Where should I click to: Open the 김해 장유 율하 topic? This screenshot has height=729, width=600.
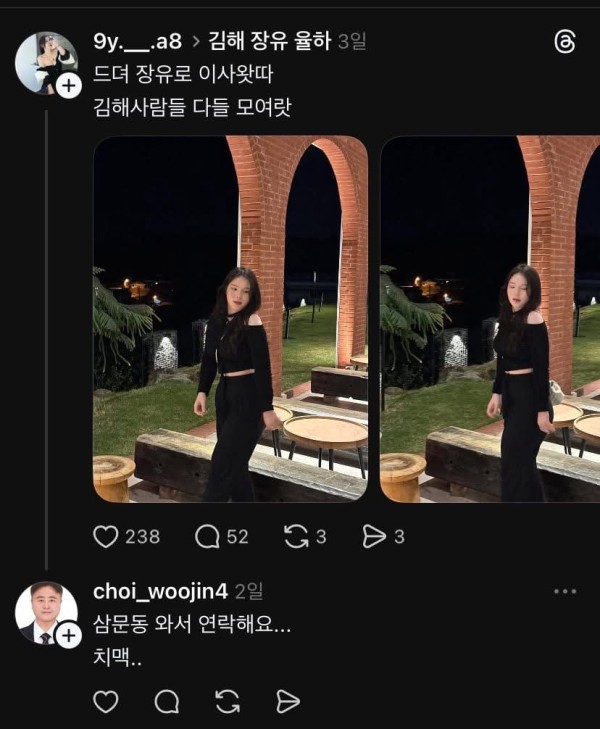pos(269,41)
